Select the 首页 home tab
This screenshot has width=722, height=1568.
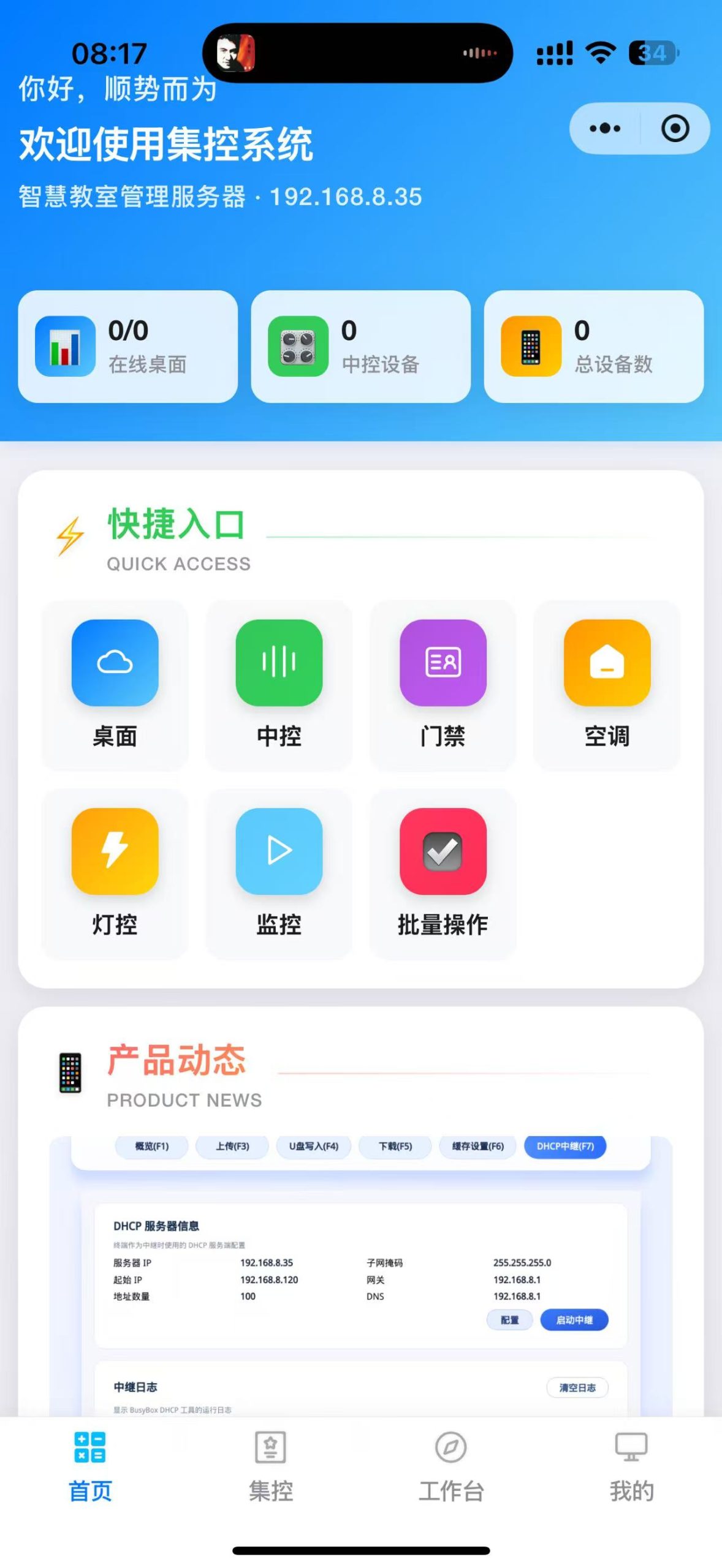pos(90,1467)
